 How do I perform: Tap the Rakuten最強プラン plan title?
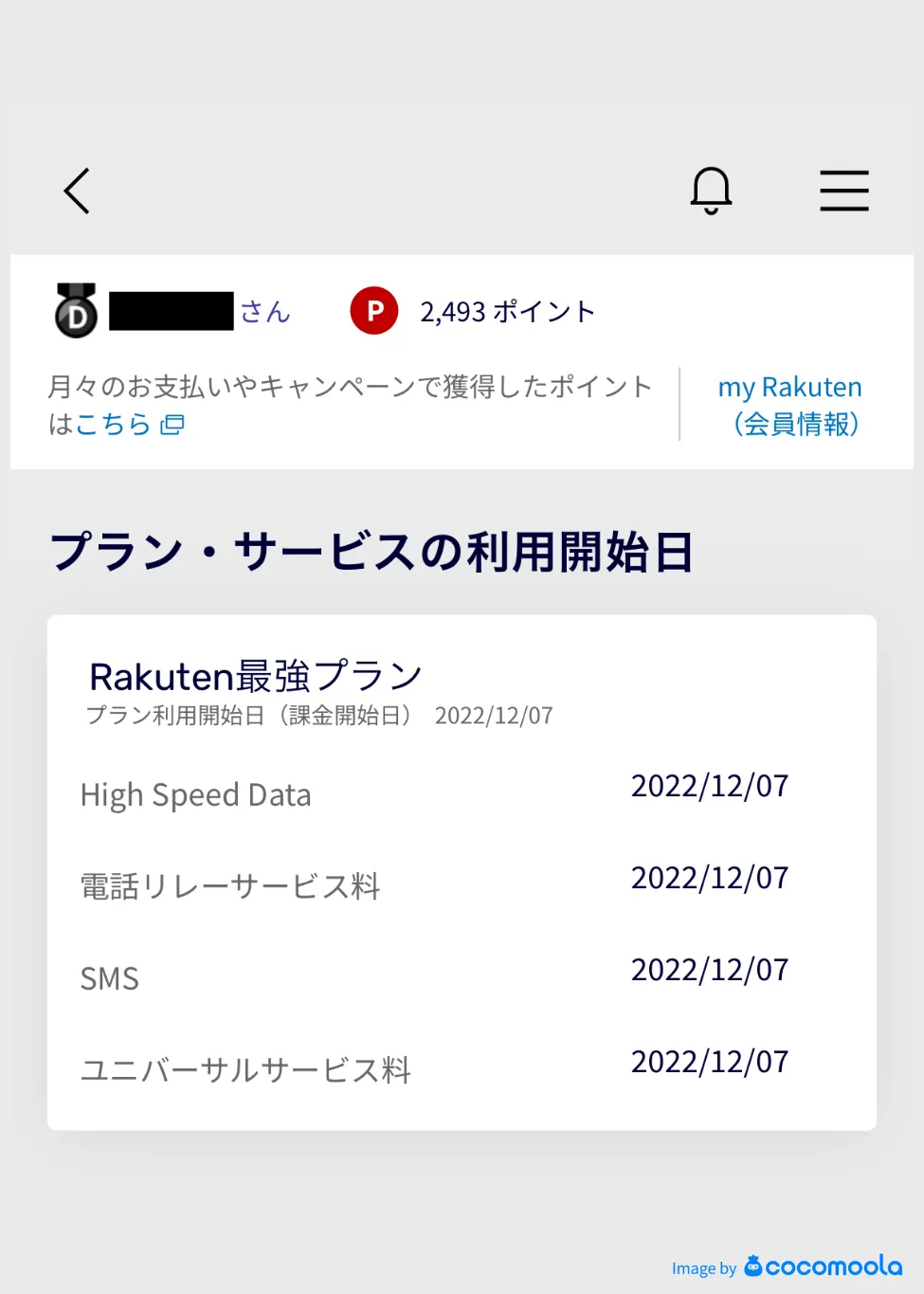tap(254, 674)
